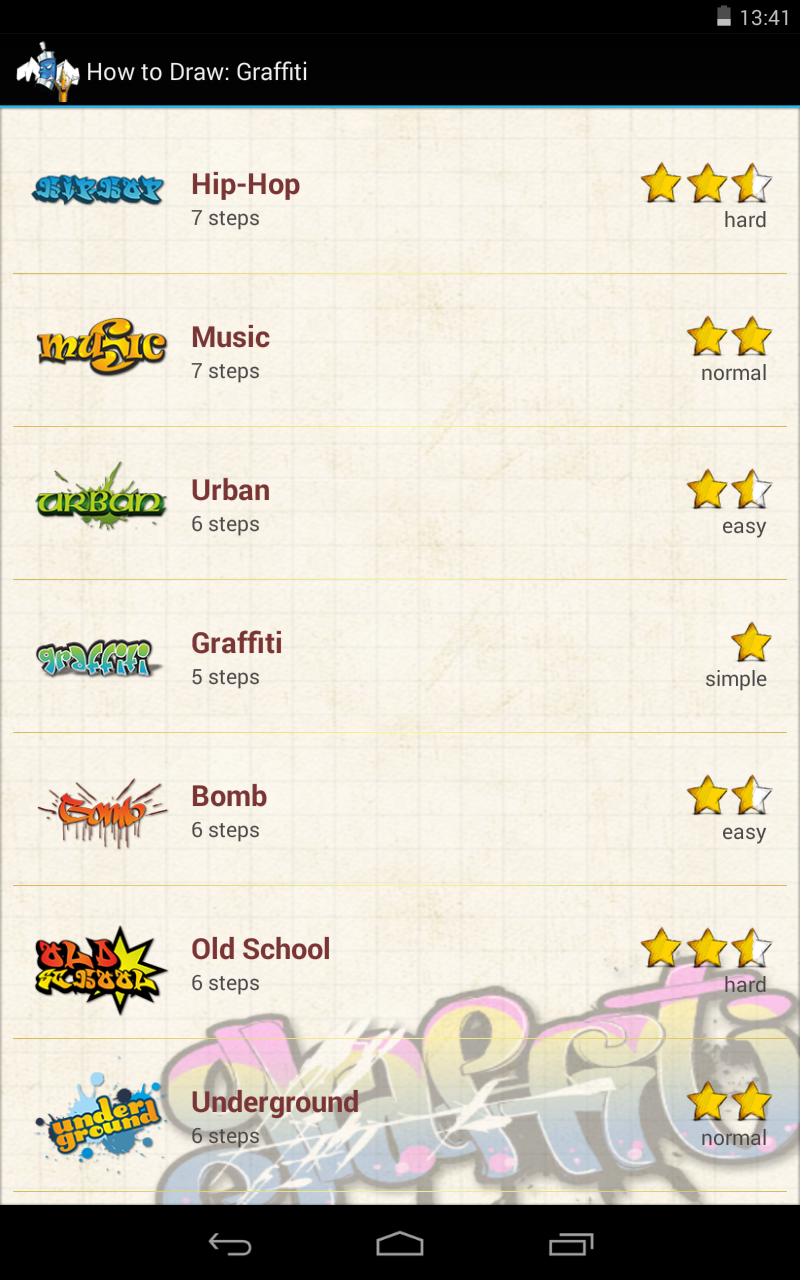This screenshot has height=1280, width=800.
Task: Tap the system back button
Action: (229, 1244)
